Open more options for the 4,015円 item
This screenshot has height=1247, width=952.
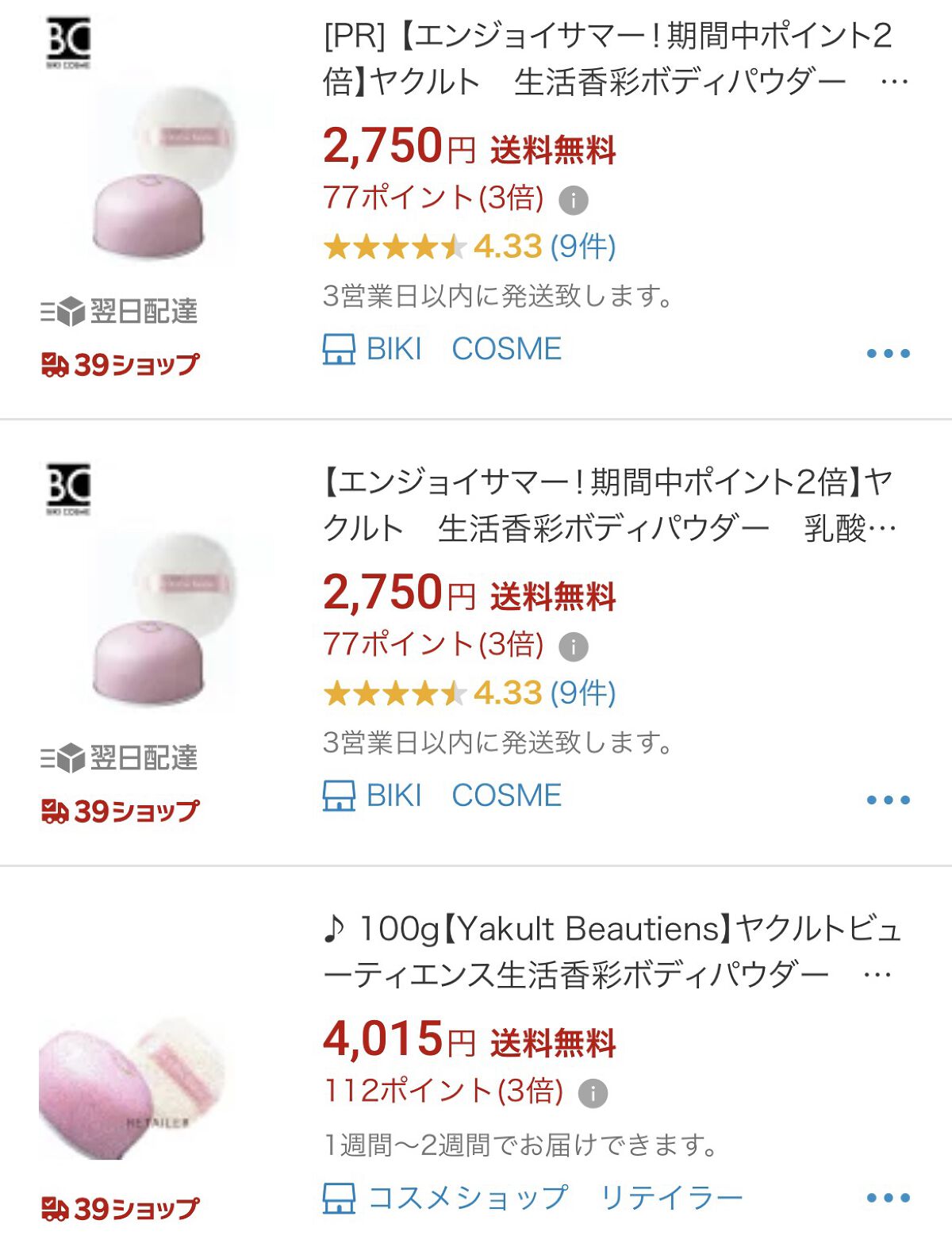(x=888, y=1197)
